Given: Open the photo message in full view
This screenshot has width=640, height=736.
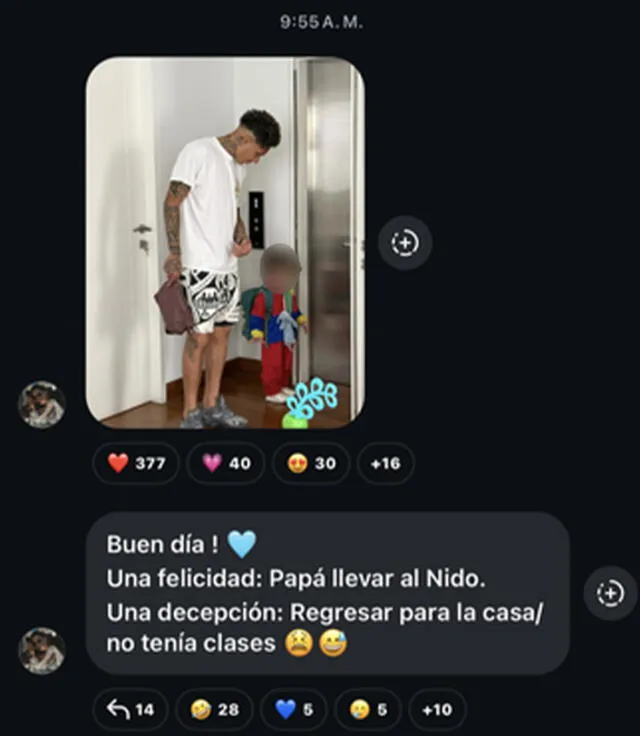Looking at the screenshot, I should coord(224,240).
